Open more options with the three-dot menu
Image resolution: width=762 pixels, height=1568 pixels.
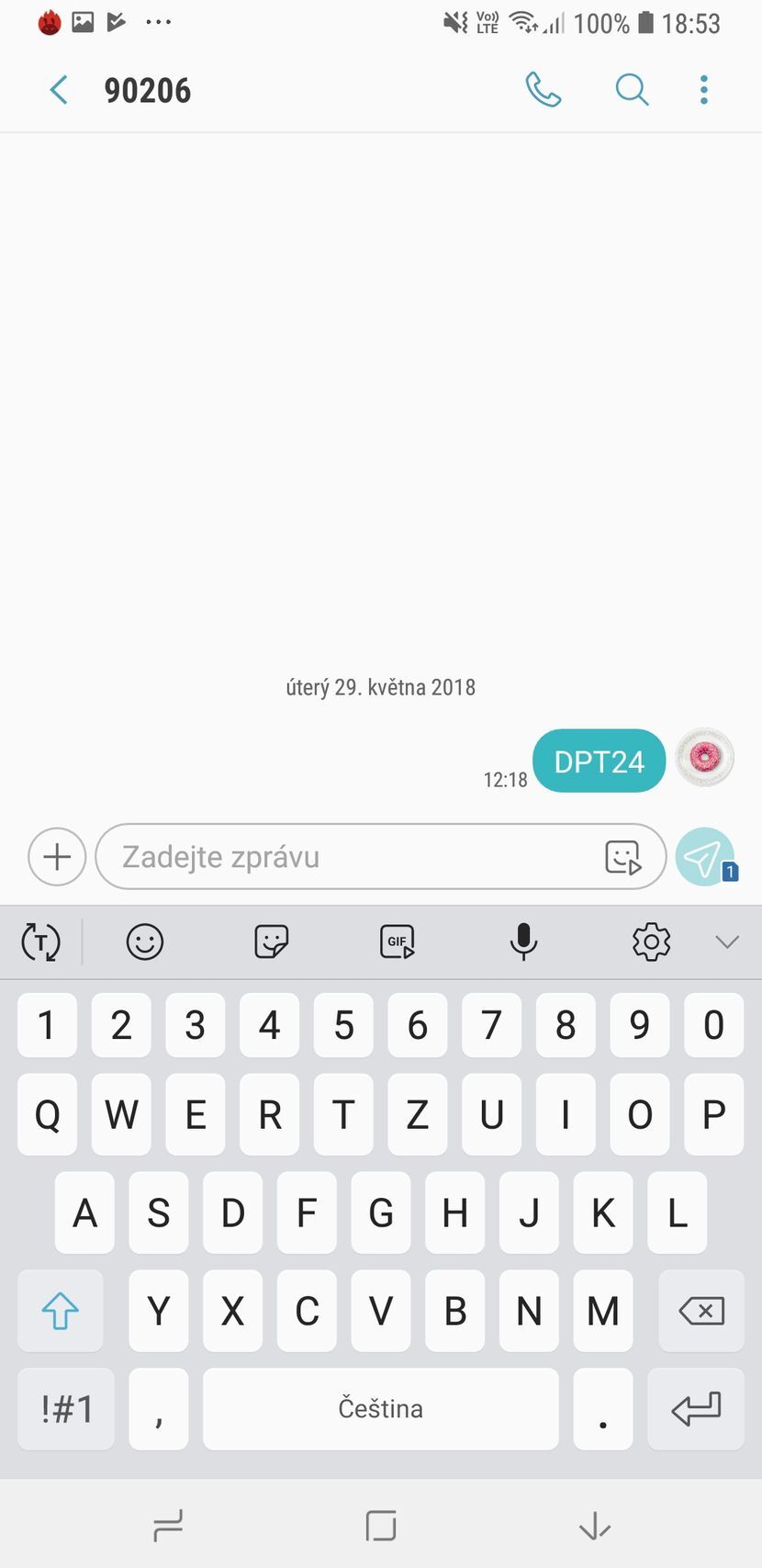tap(703, 89)
